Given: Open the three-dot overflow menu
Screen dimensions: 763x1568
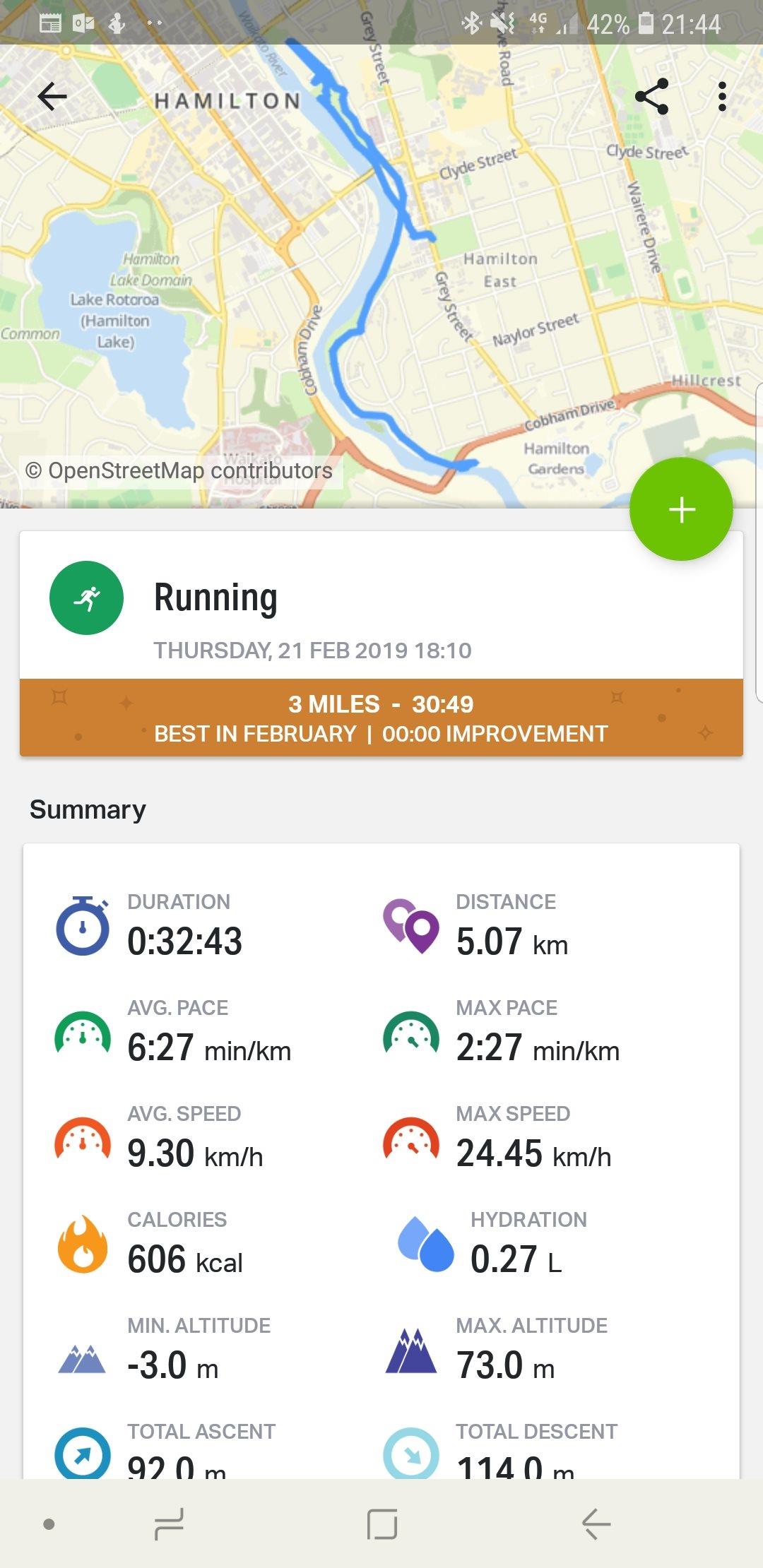Looking at the screenshot, I should point(721,97).
